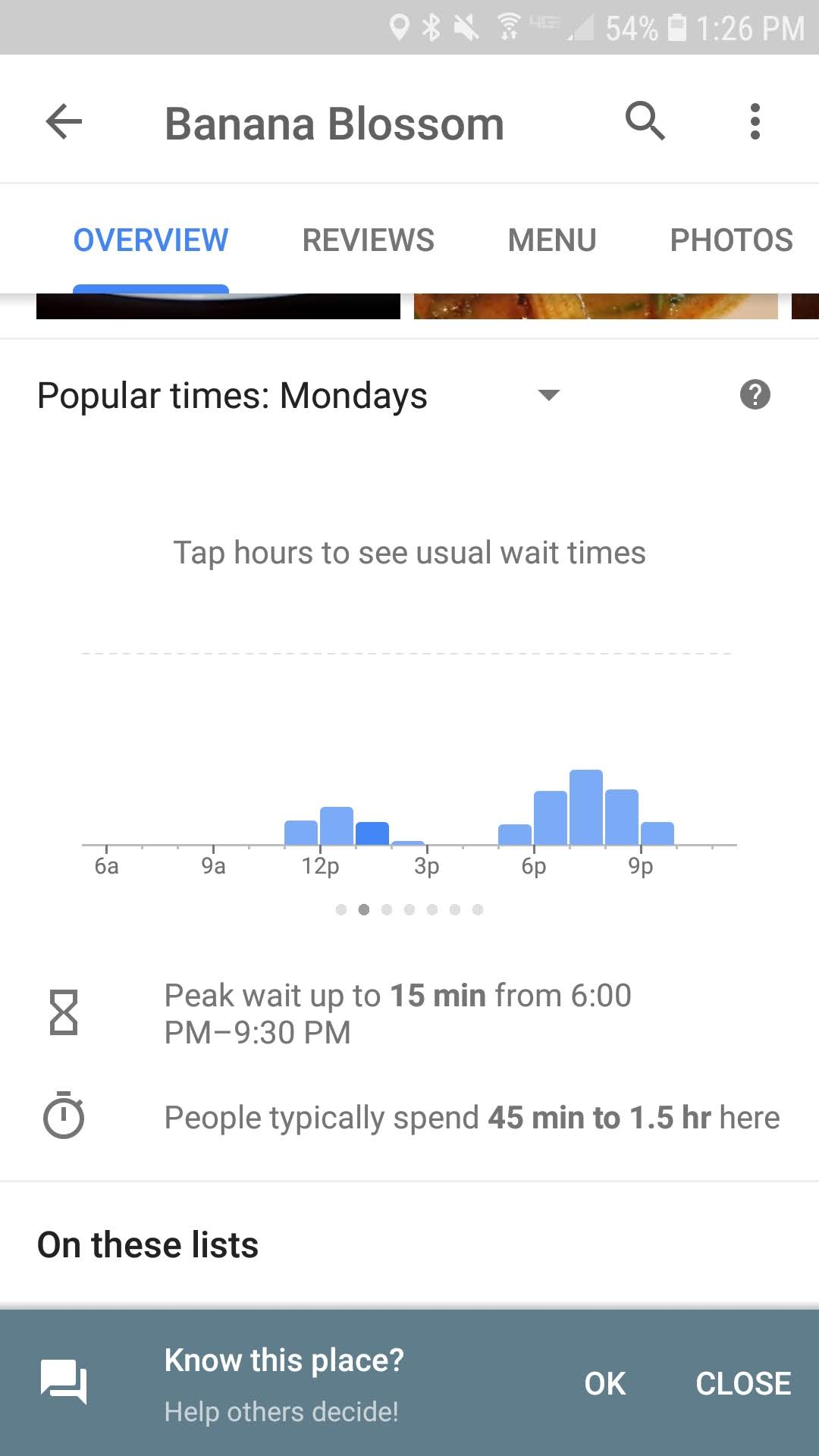This screenshot has width=819, height=1456.
Task: Go back using the arrow
Action: (64, 122)
